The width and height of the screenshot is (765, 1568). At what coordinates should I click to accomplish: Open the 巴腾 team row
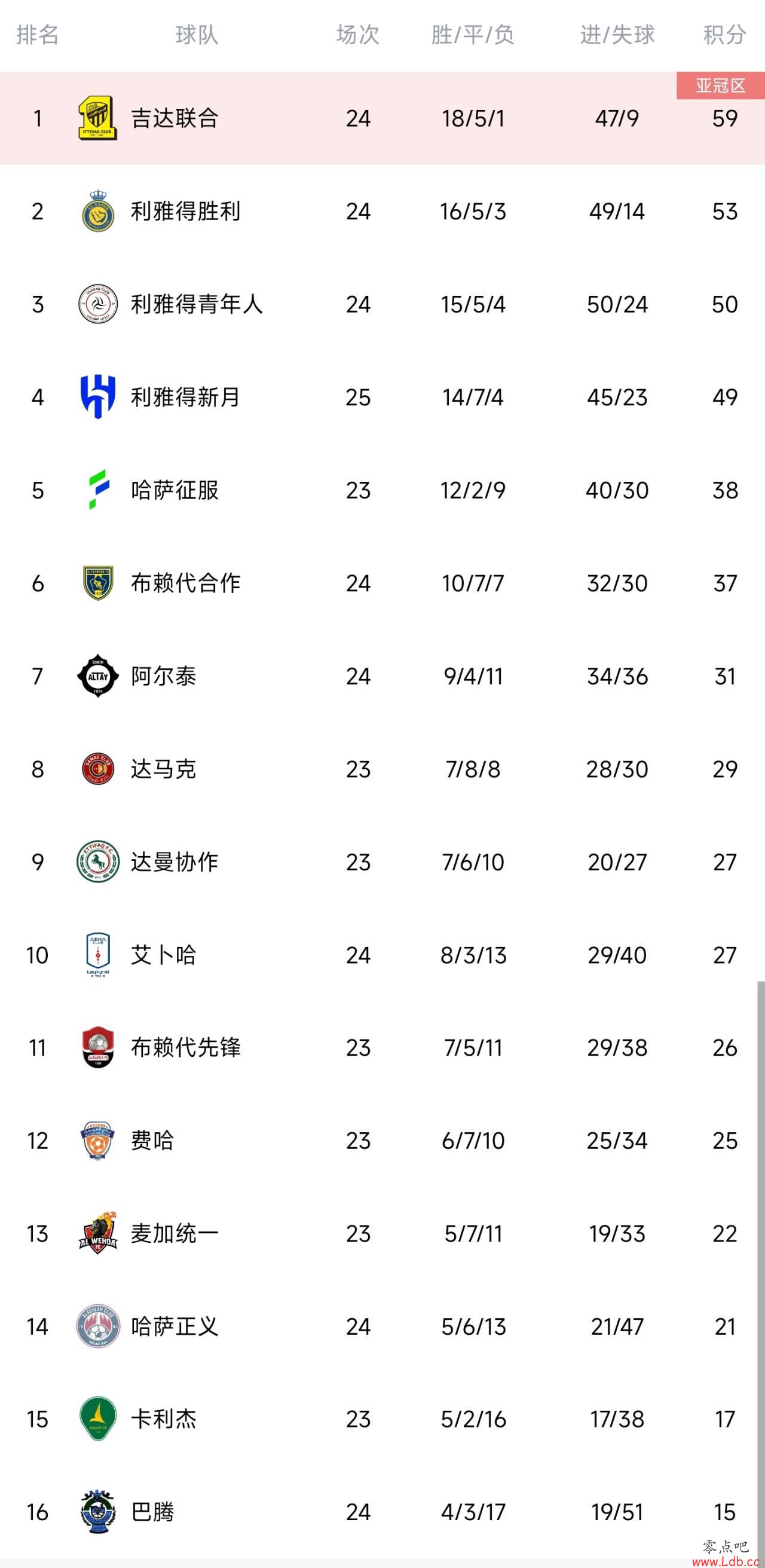[382, 1512]
